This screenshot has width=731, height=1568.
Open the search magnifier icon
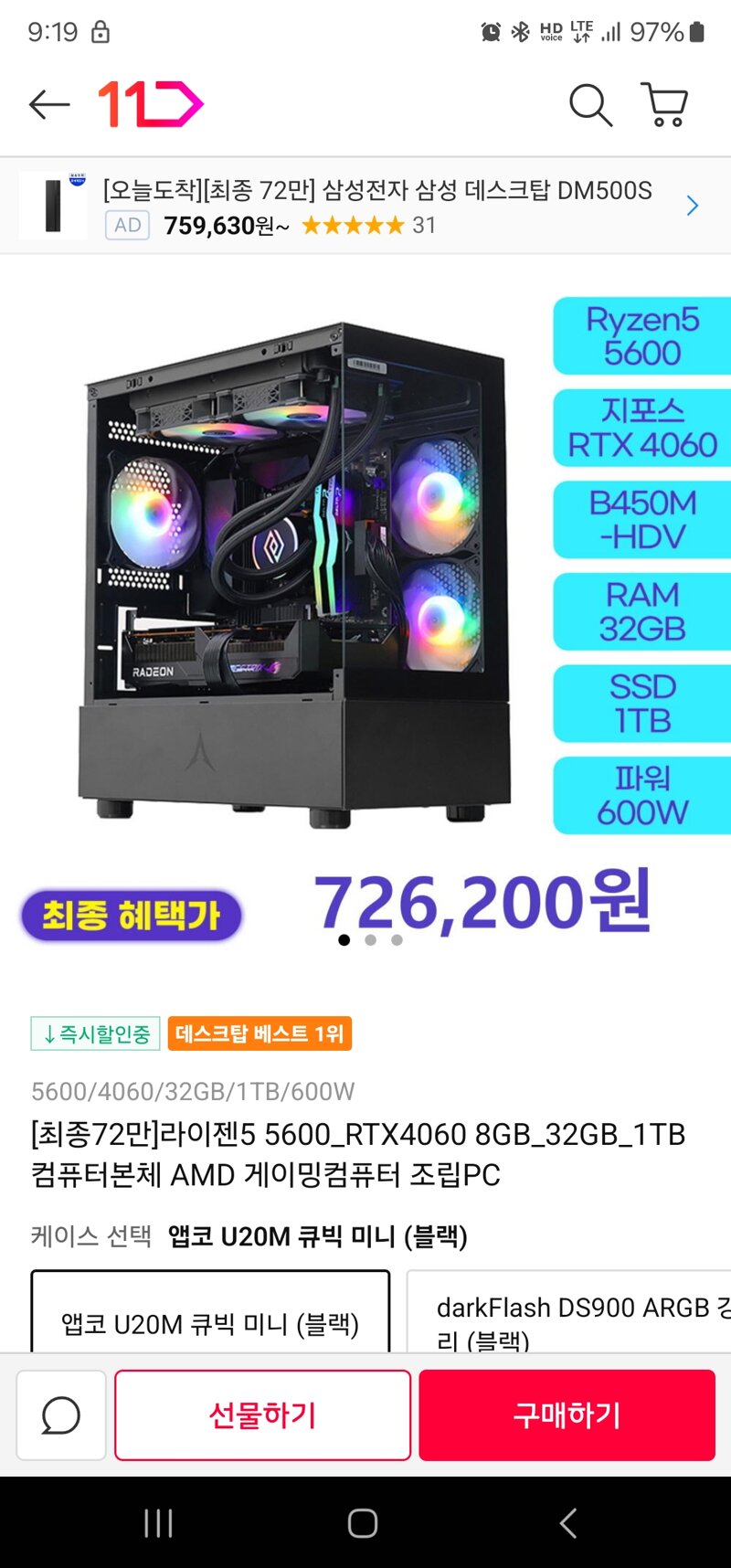[x=590, y=105]
